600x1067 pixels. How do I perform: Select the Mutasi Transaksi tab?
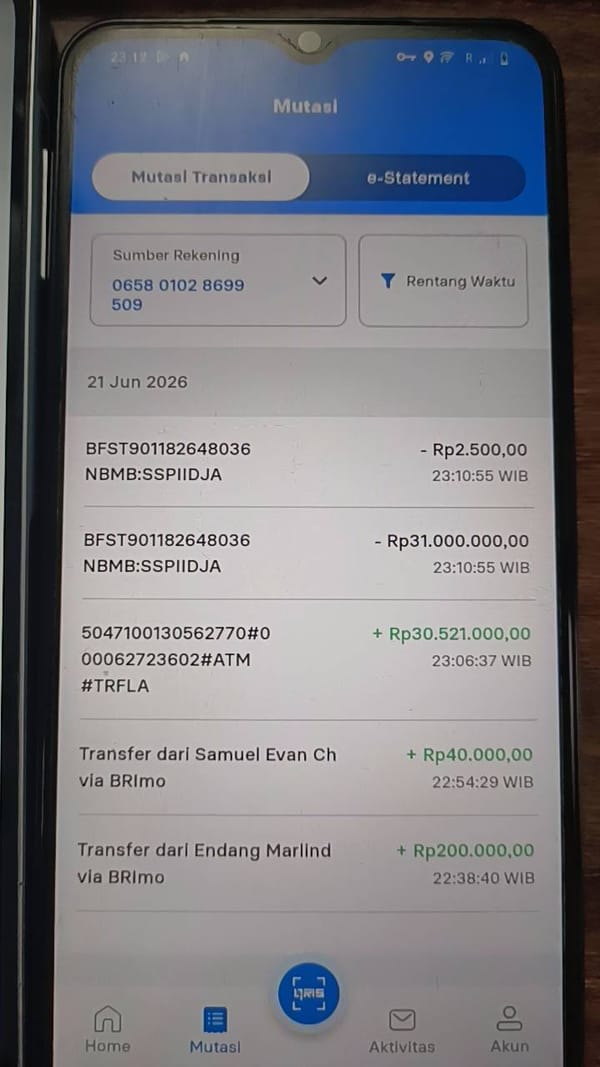(201, 177)
